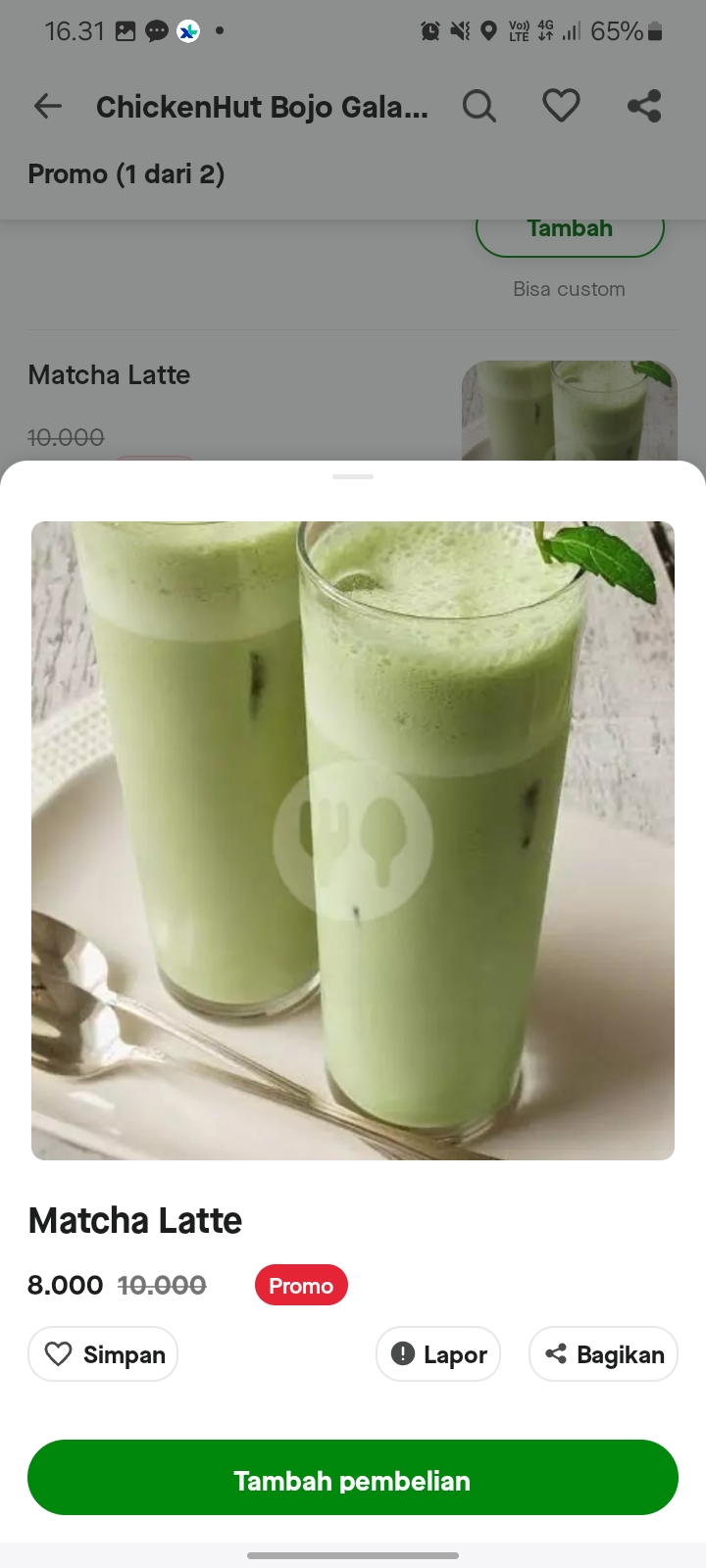
Task: Tap the share icon in the top bar
Action: (644, 106)
